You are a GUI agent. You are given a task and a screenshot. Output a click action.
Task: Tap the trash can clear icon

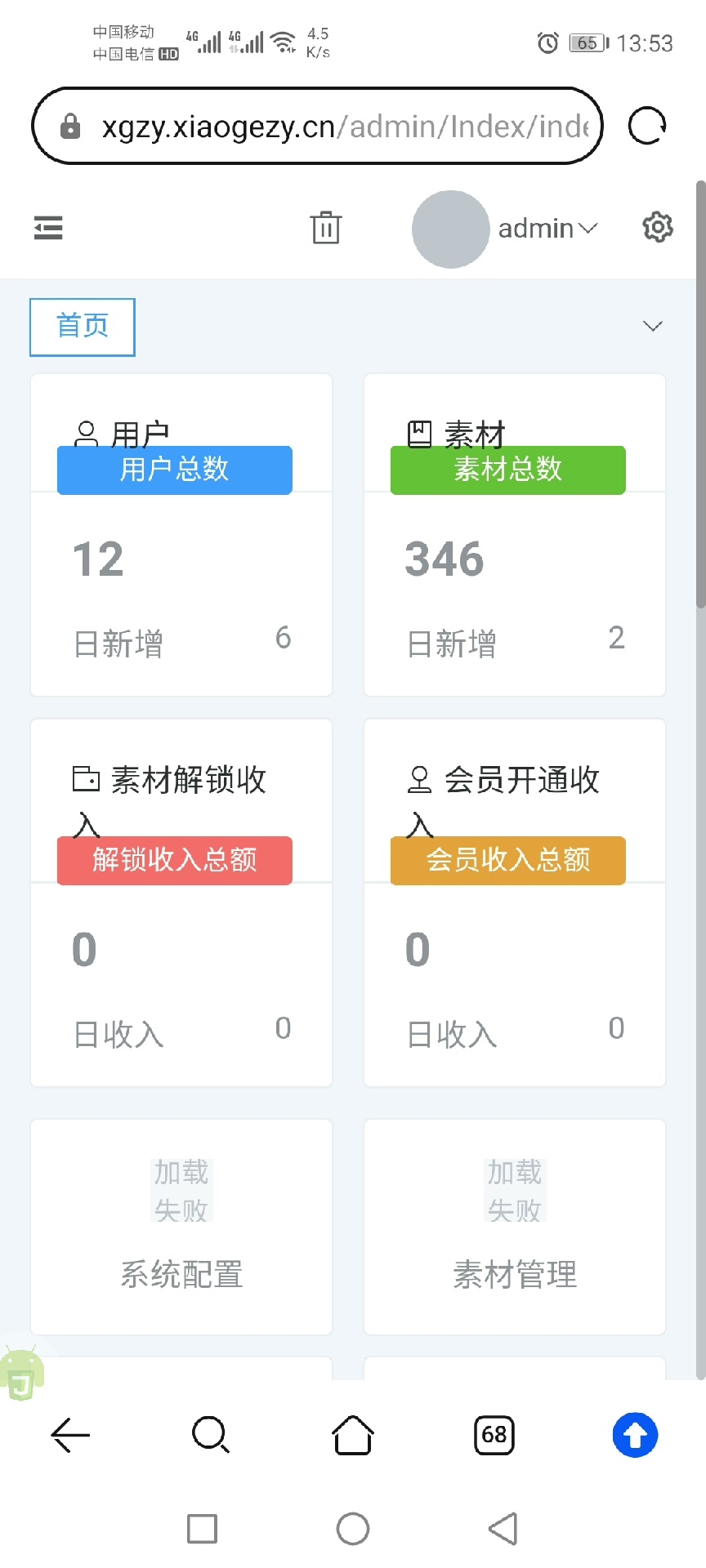[x=325, y=228]
